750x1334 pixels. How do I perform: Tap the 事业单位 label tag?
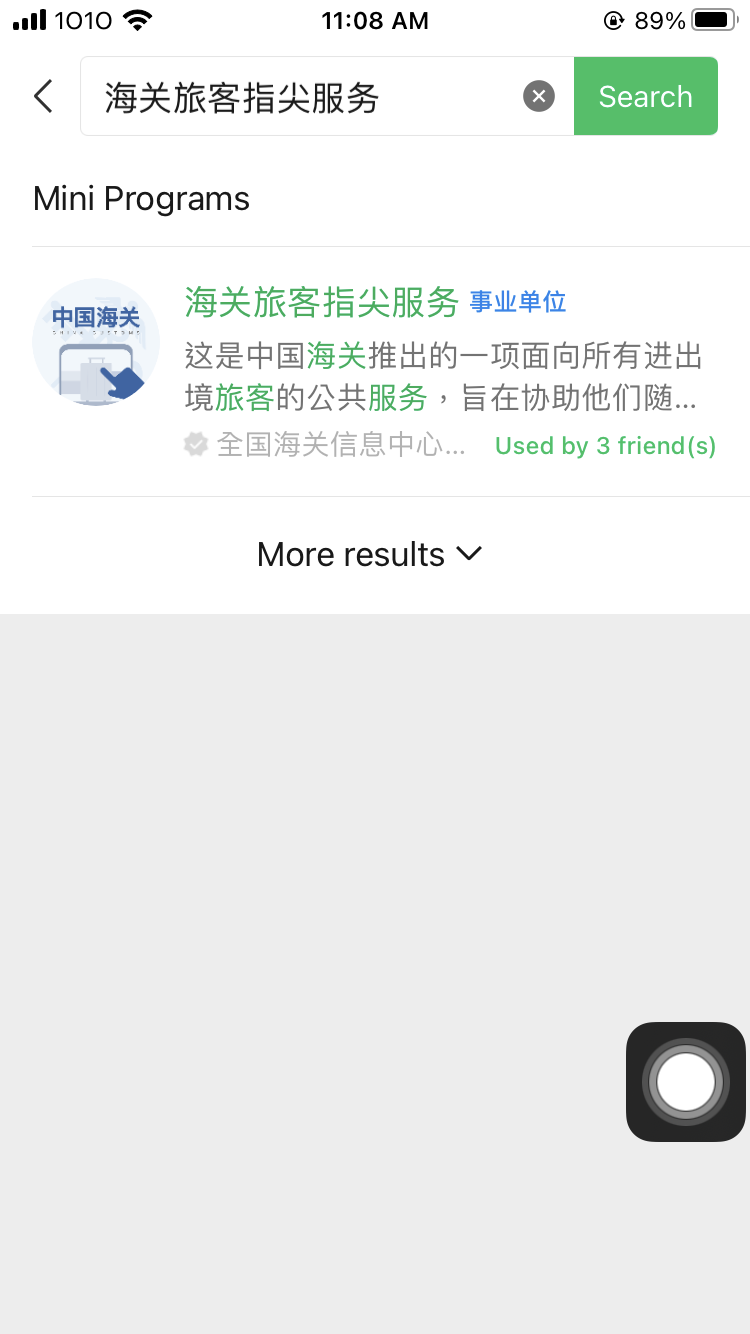(x=517, y=302)
